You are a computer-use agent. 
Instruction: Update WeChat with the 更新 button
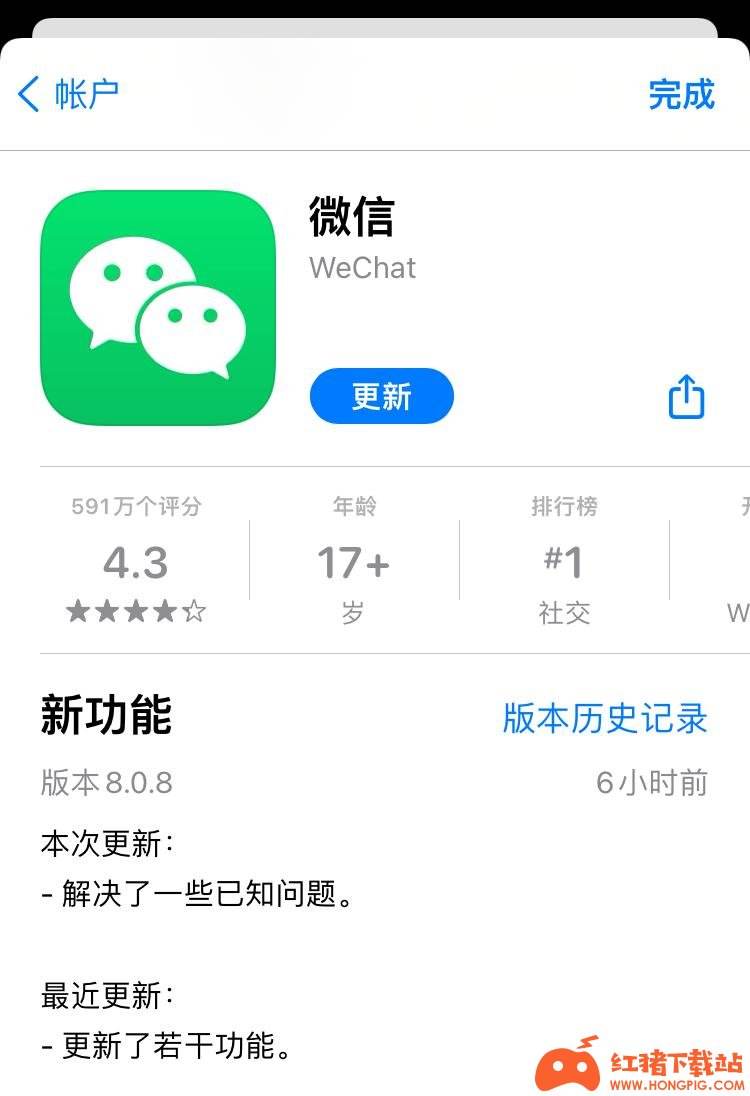(381, 397)
